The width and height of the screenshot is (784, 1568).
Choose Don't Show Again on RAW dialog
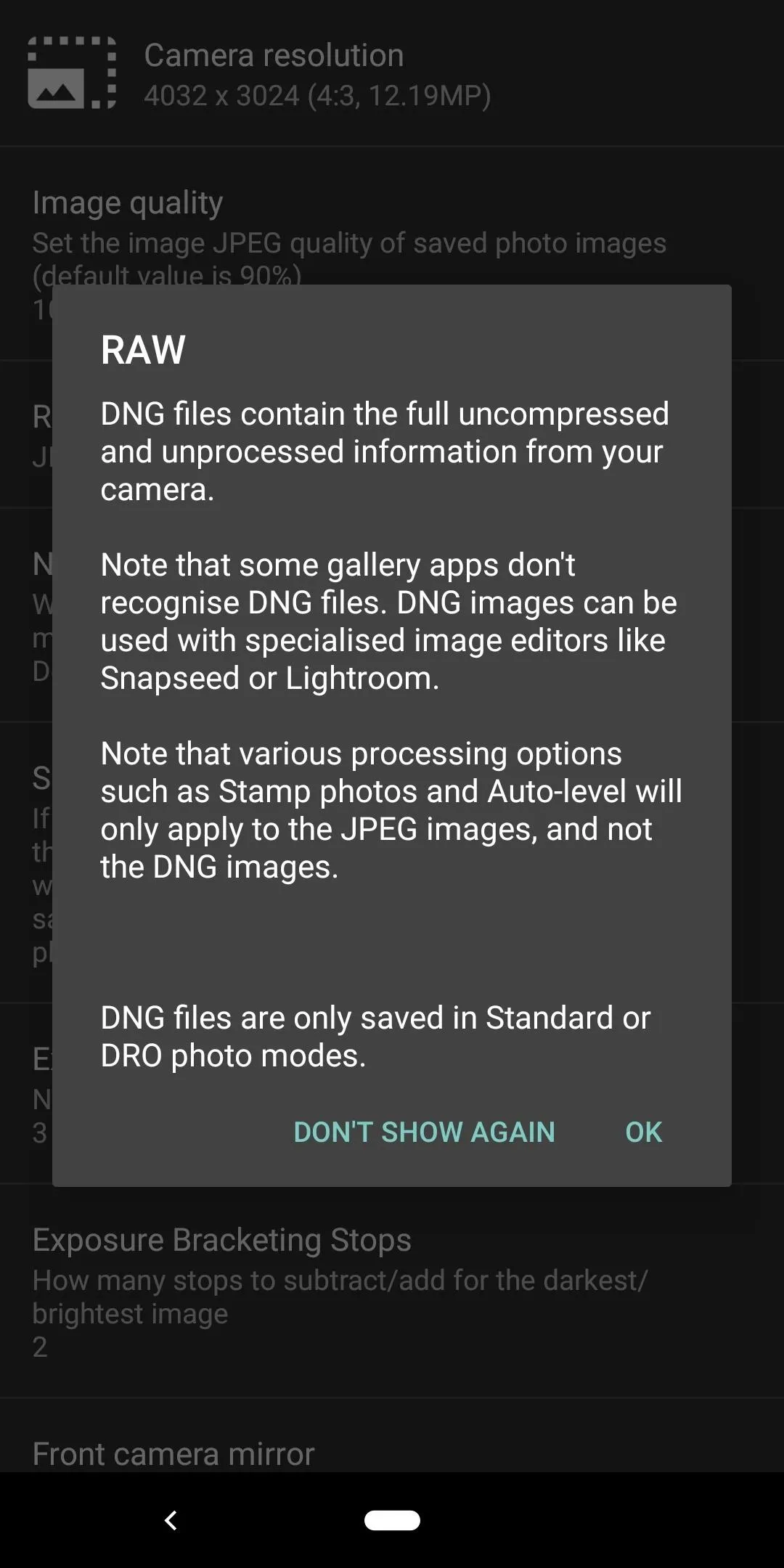(x=424, y=1132)
